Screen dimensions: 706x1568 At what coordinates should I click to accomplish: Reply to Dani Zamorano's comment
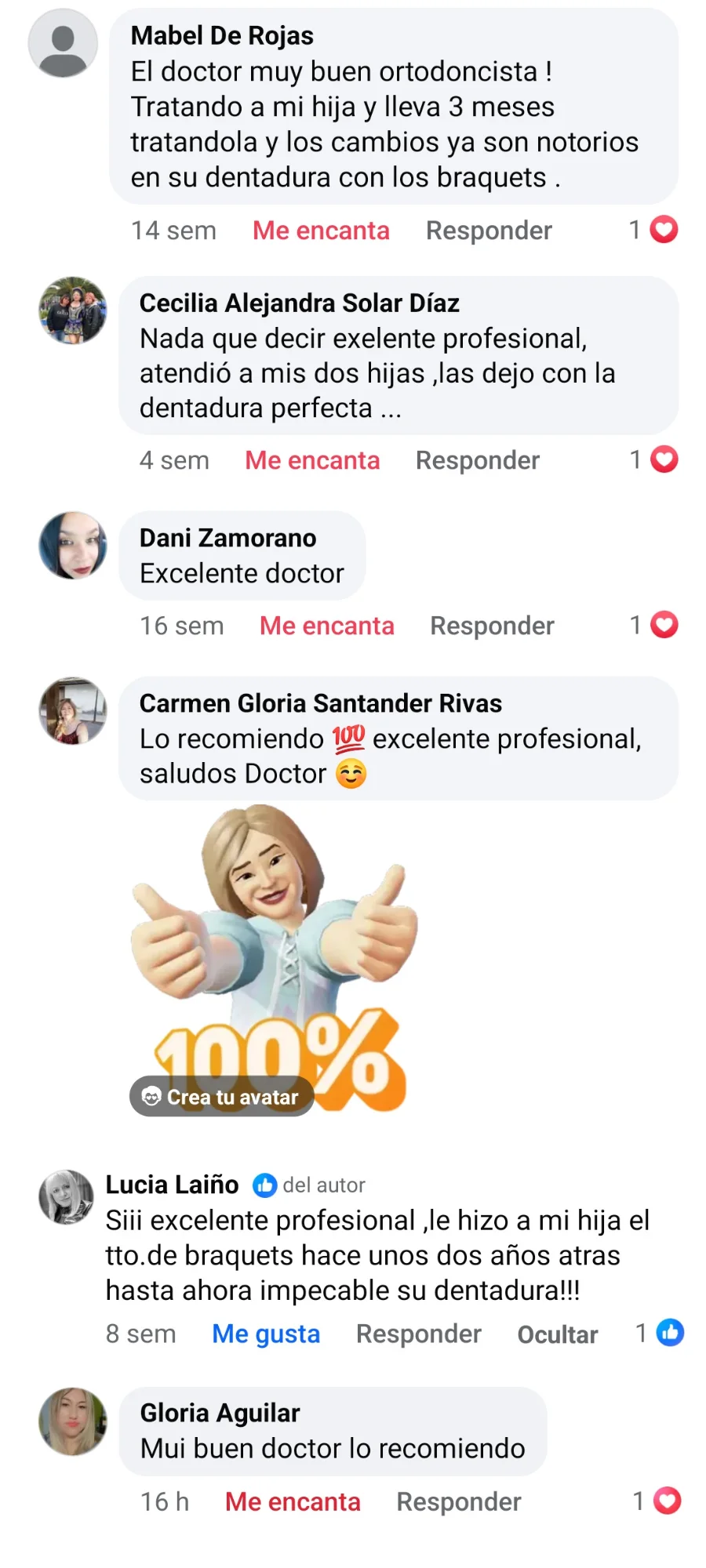[492, 626]
